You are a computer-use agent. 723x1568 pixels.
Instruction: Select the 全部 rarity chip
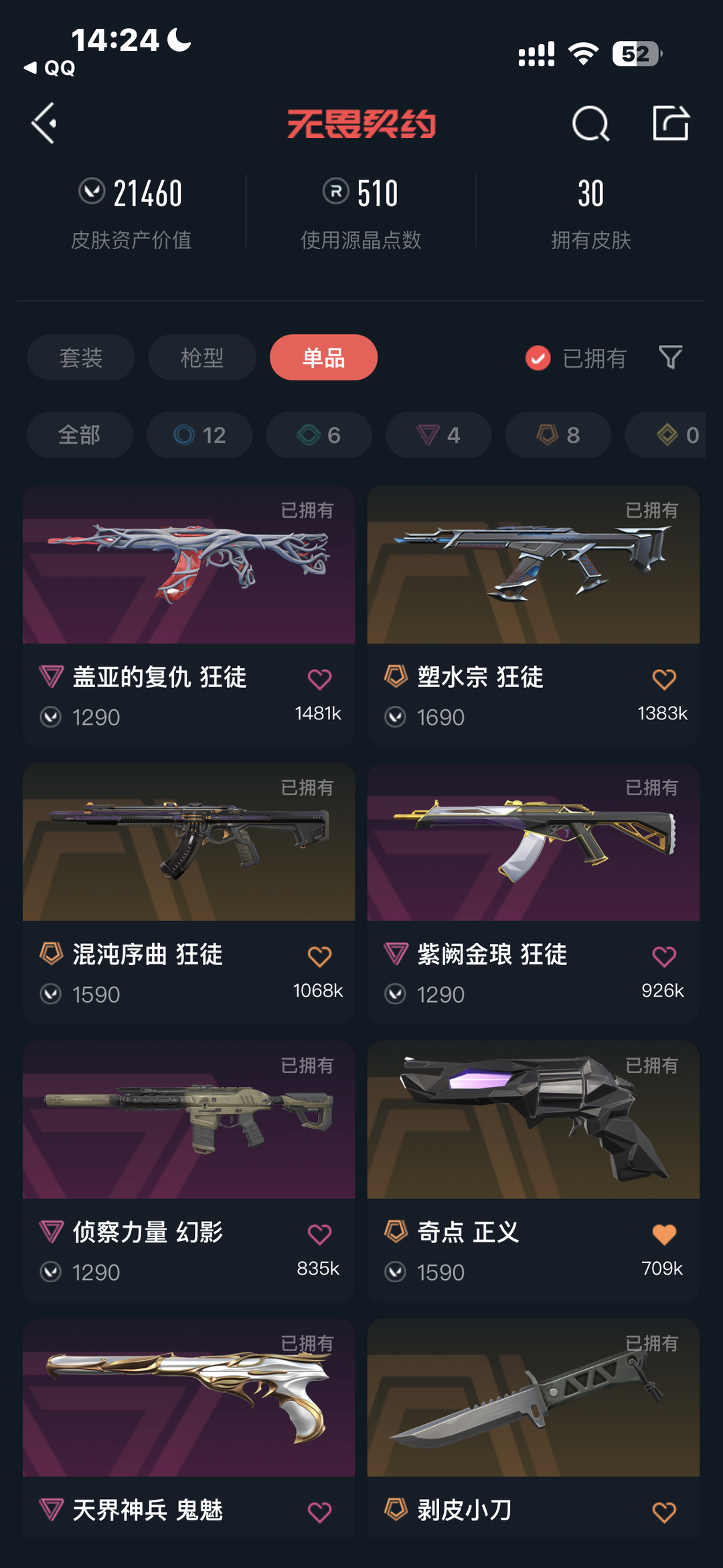(x=80, y=435)
